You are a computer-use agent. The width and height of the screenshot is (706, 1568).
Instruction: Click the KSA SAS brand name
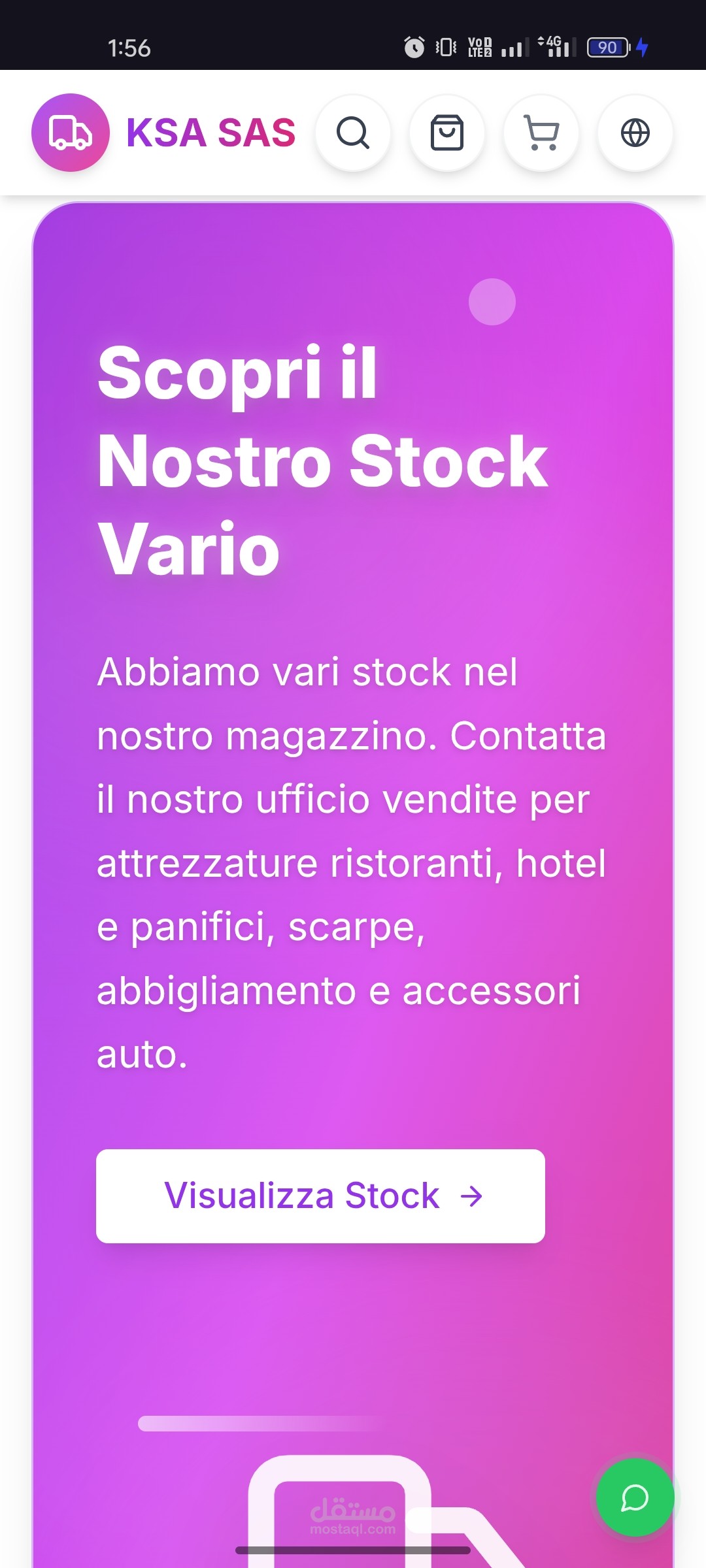210,133
